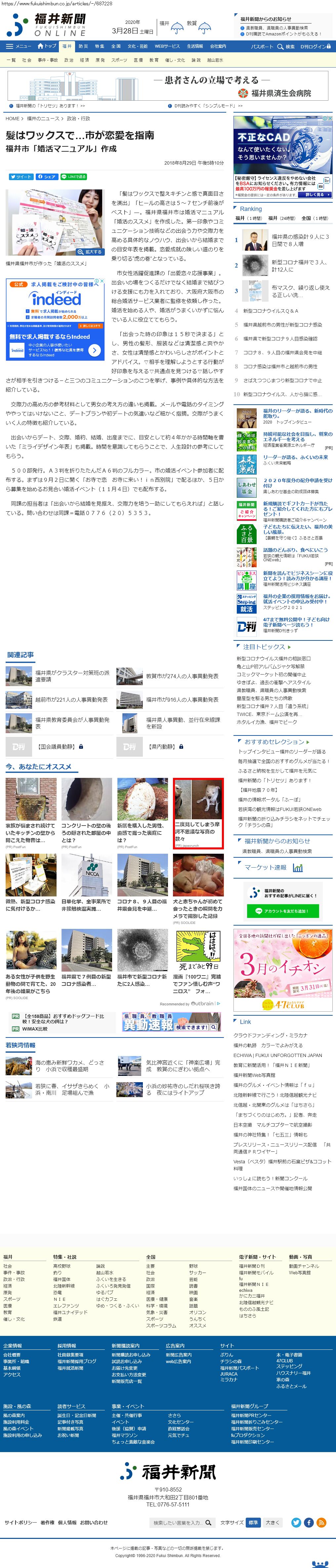Share the article via ツイート button
This screenshot has height=1568, width=336.
point(21,177)
